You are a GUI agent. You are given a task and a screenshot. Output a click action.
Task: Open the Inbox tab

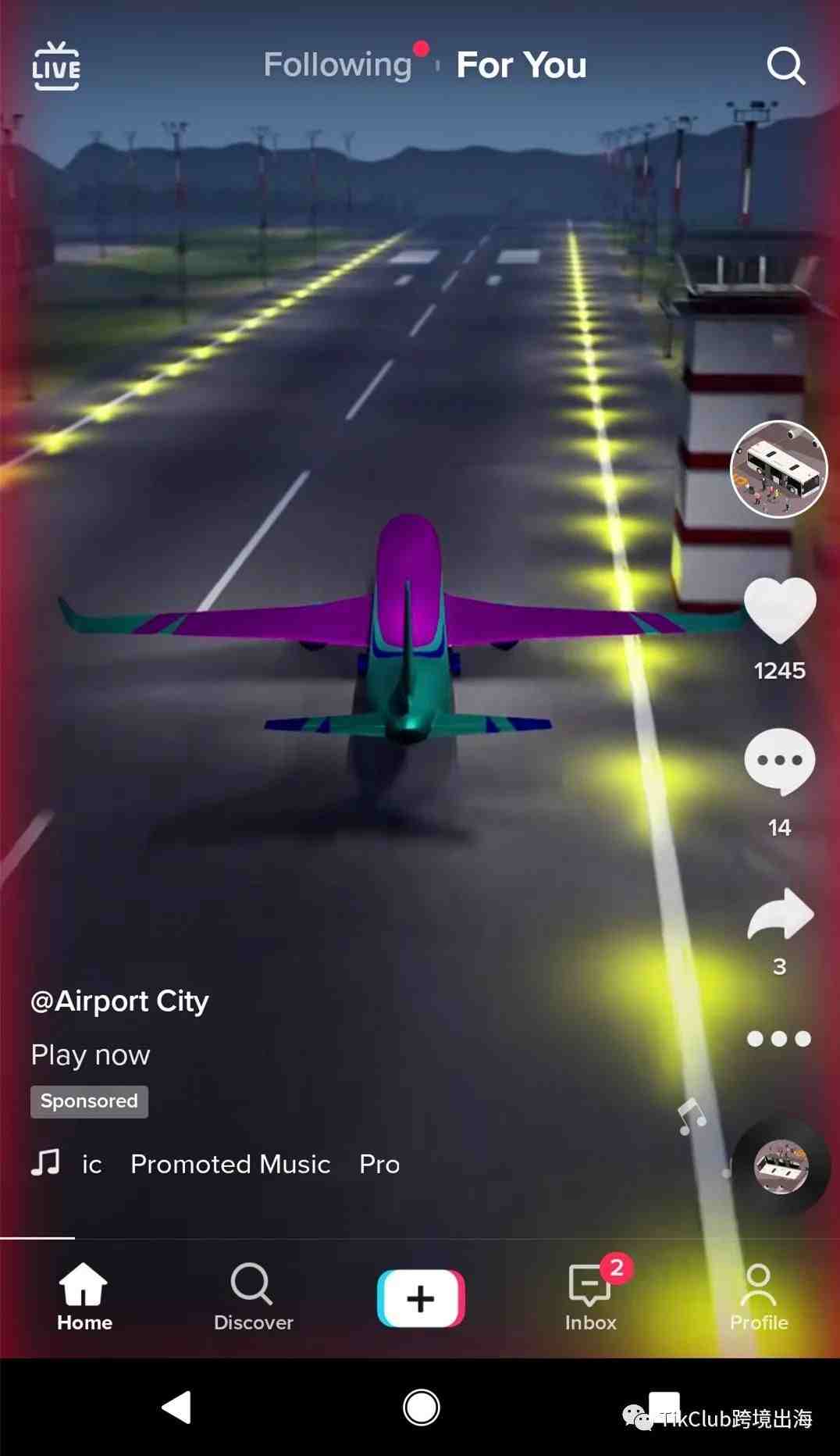point(591,1297)
